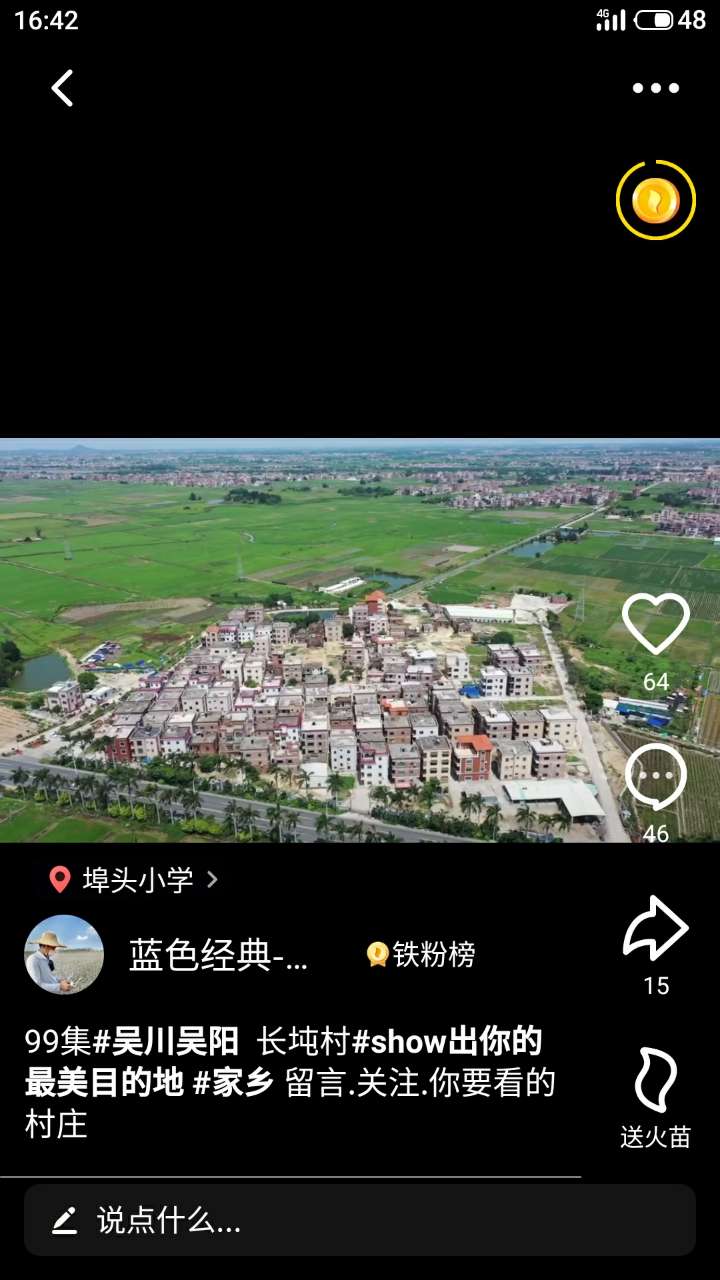
Task: Open the 埠头小学 location link
Action: [x=135, y=880]
